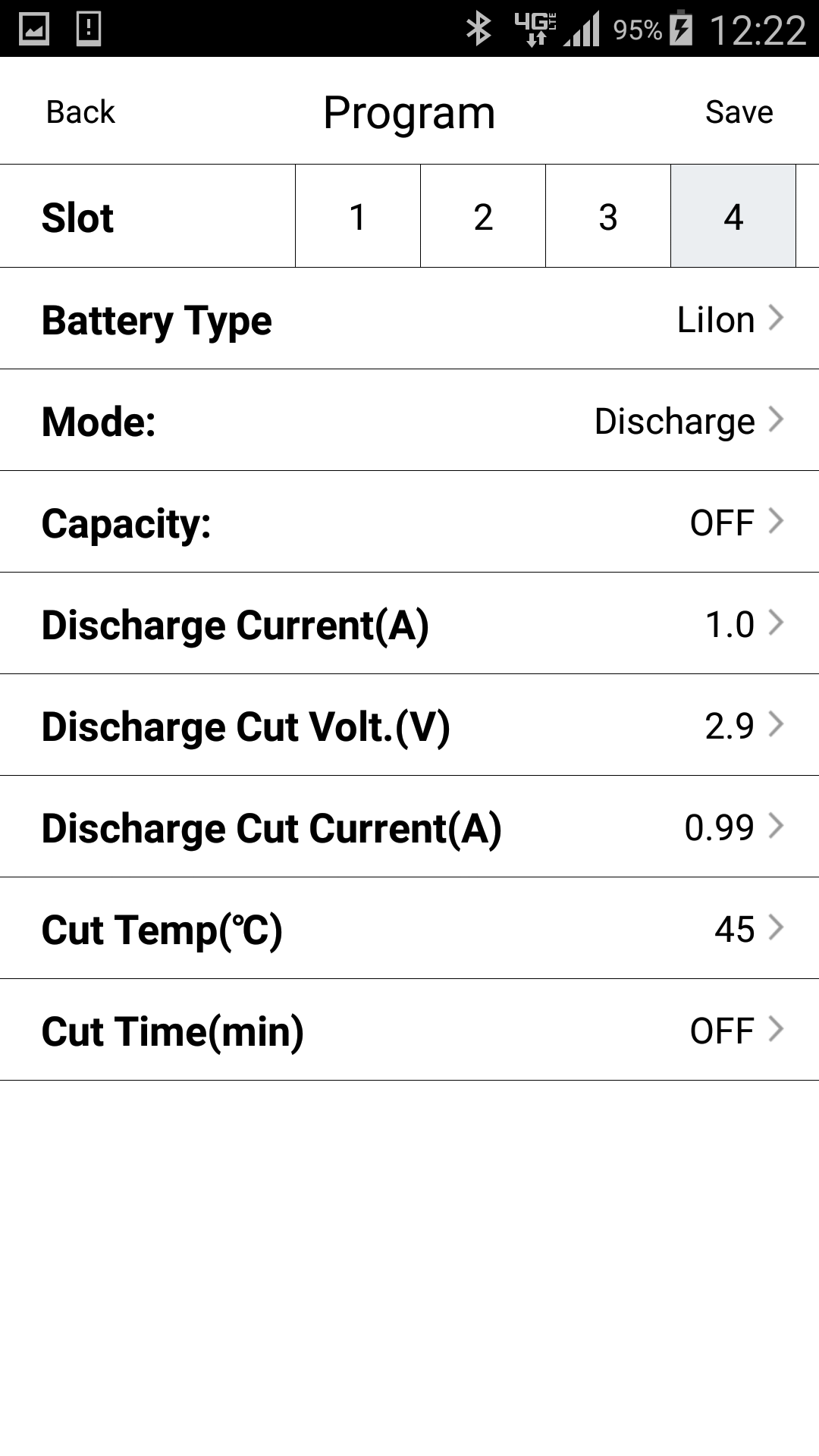819x1456 pixels.
Task: Open the Battery Type setting
Action: click(x=409, y=318)
